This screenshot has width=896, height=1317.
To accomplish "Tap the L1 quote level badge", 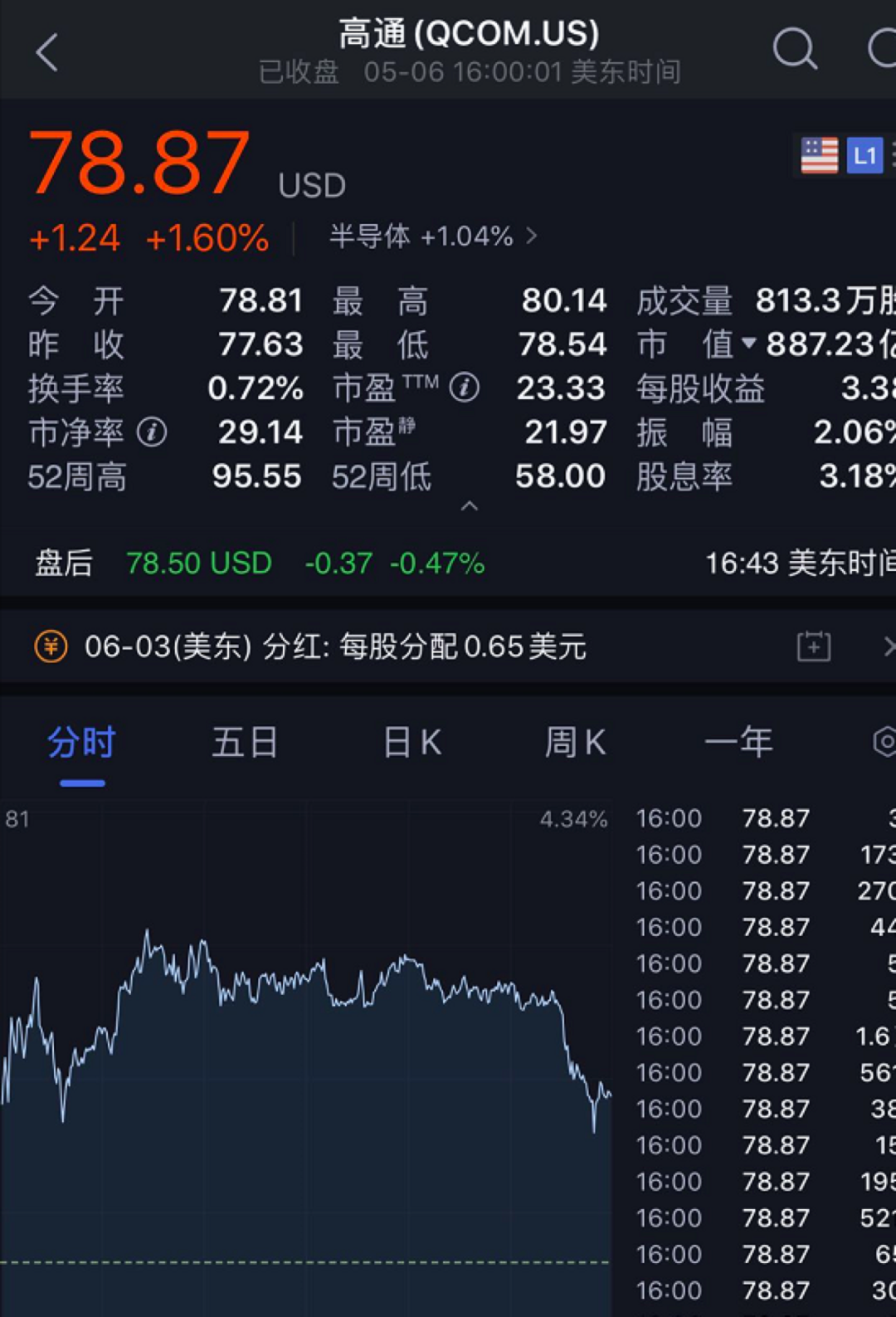I will [x=864, y=156].
